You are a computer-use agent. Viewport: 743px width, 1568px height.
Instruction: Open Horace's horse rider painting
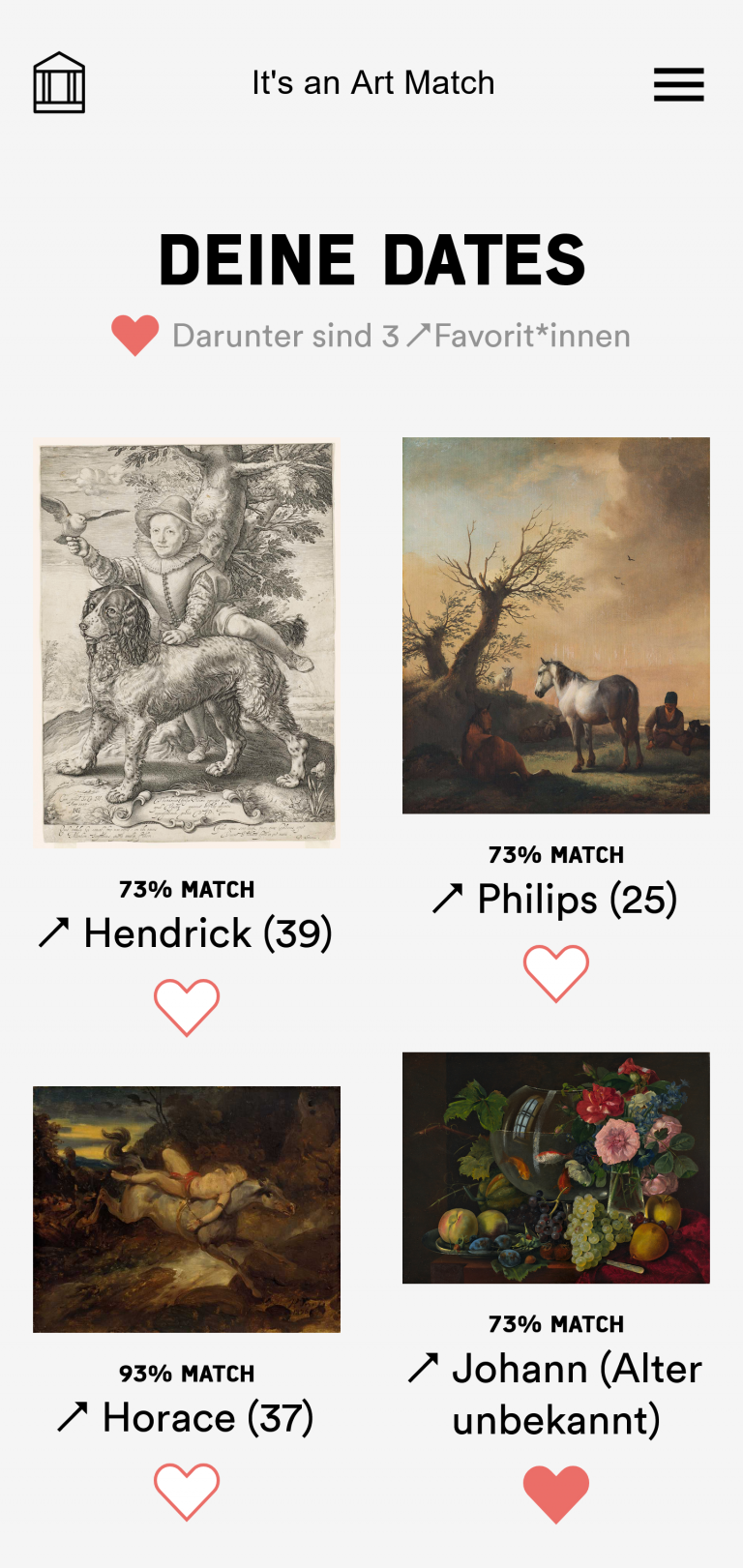tap(187, 1209)
